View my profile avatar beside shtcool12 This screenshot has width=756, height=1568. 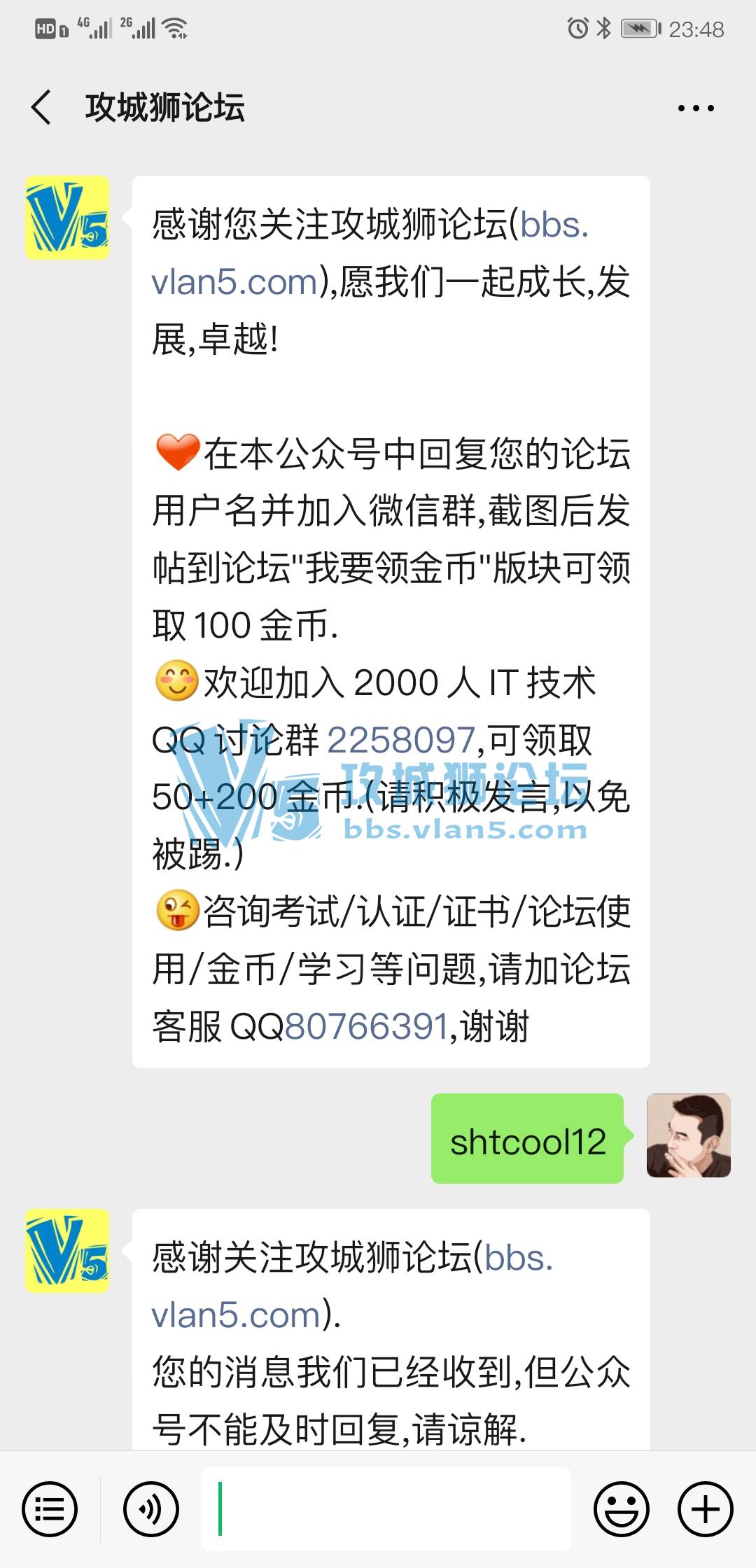[x=688, y=1135]
